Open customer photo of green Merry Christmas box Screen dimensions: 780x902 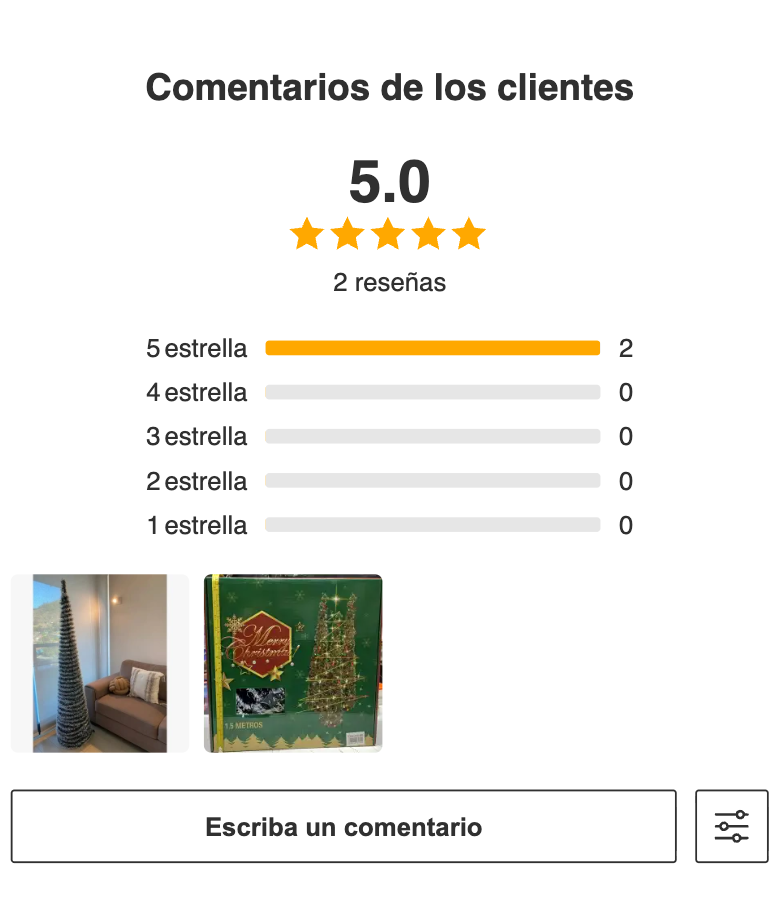[x=293, y=663]
